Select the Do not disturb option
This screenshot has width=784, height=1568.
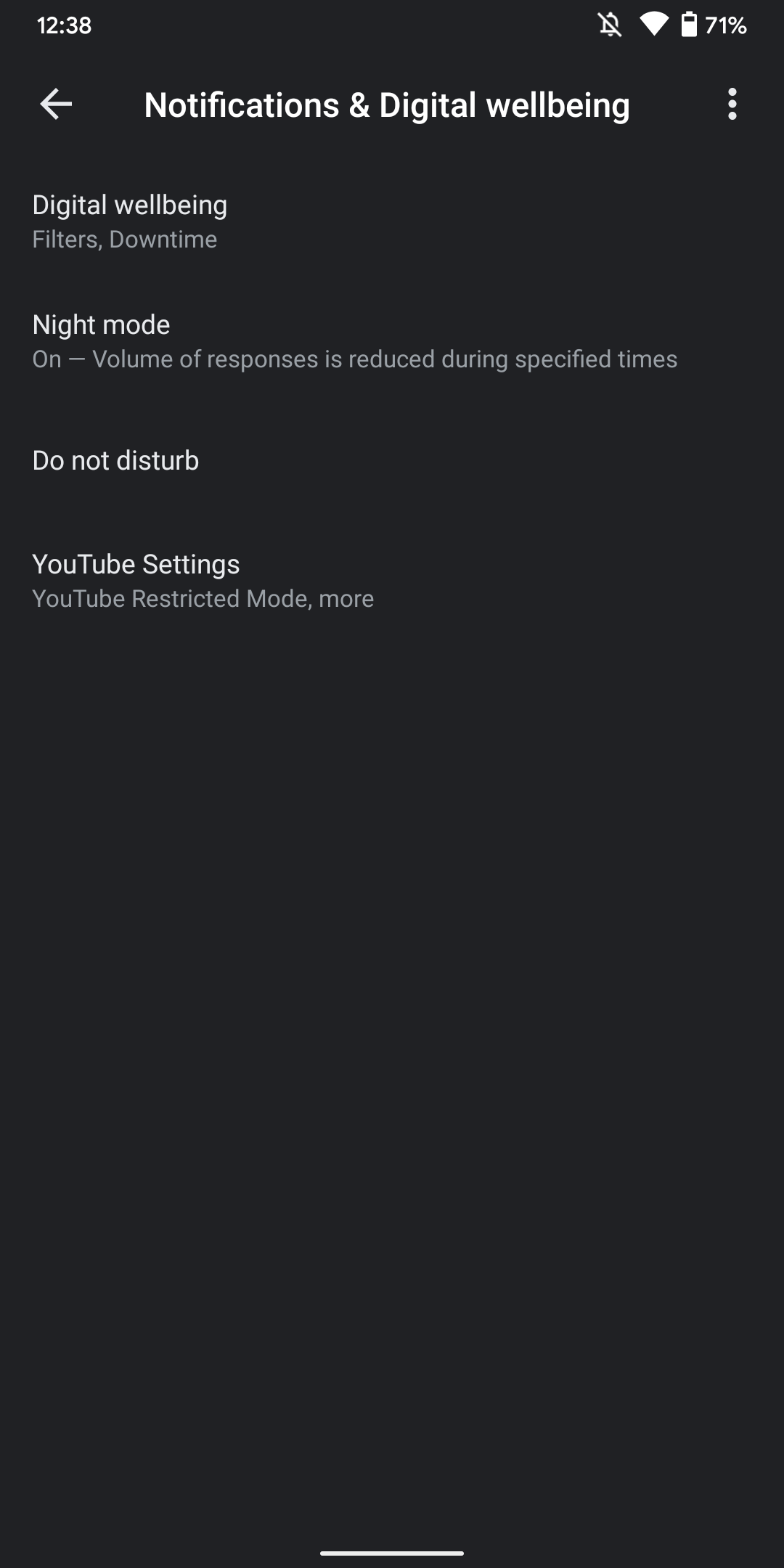116,461
